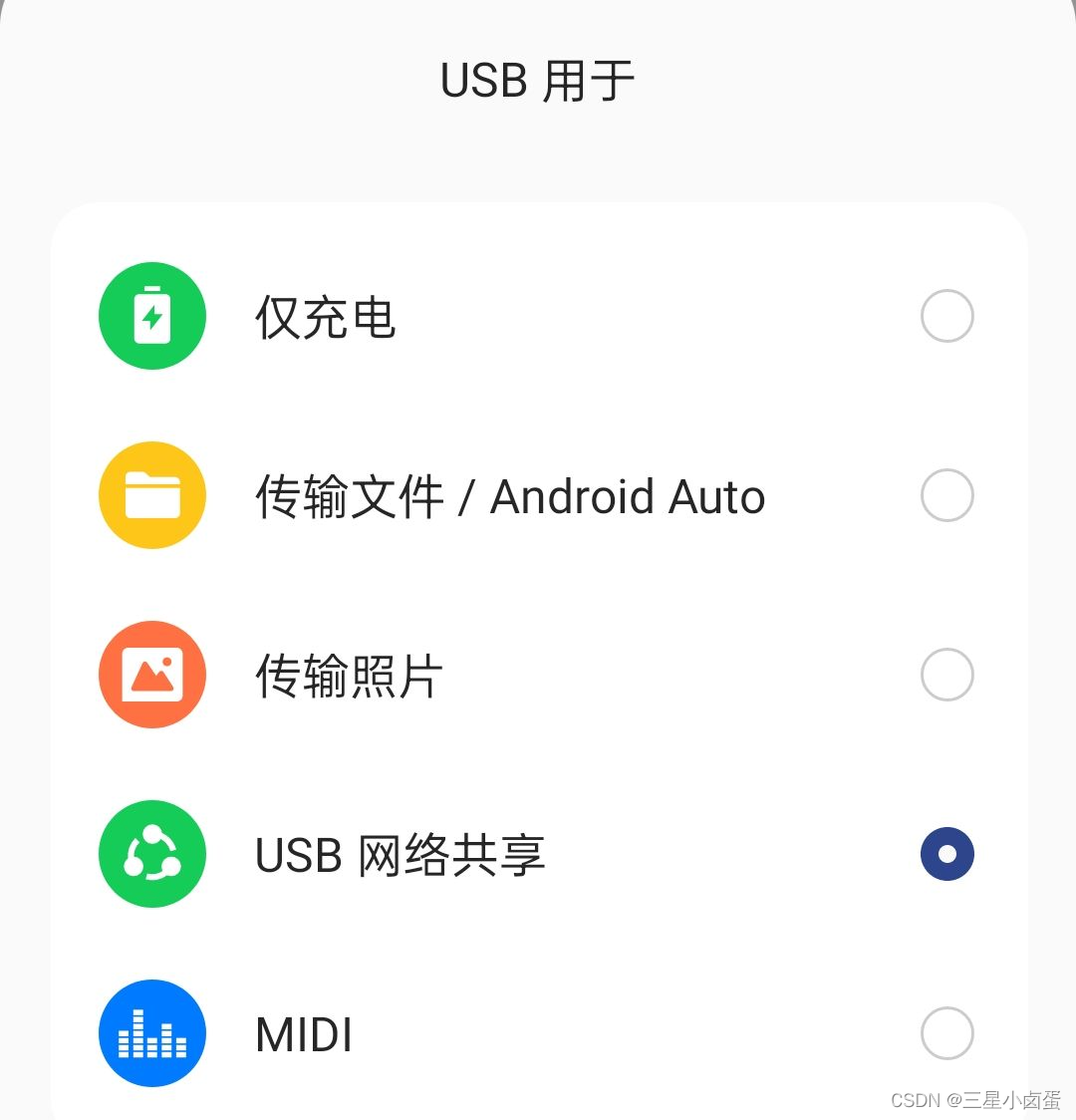
Task: Click the selected USB 网络共享 radio button
Action: tap(945, 854)
